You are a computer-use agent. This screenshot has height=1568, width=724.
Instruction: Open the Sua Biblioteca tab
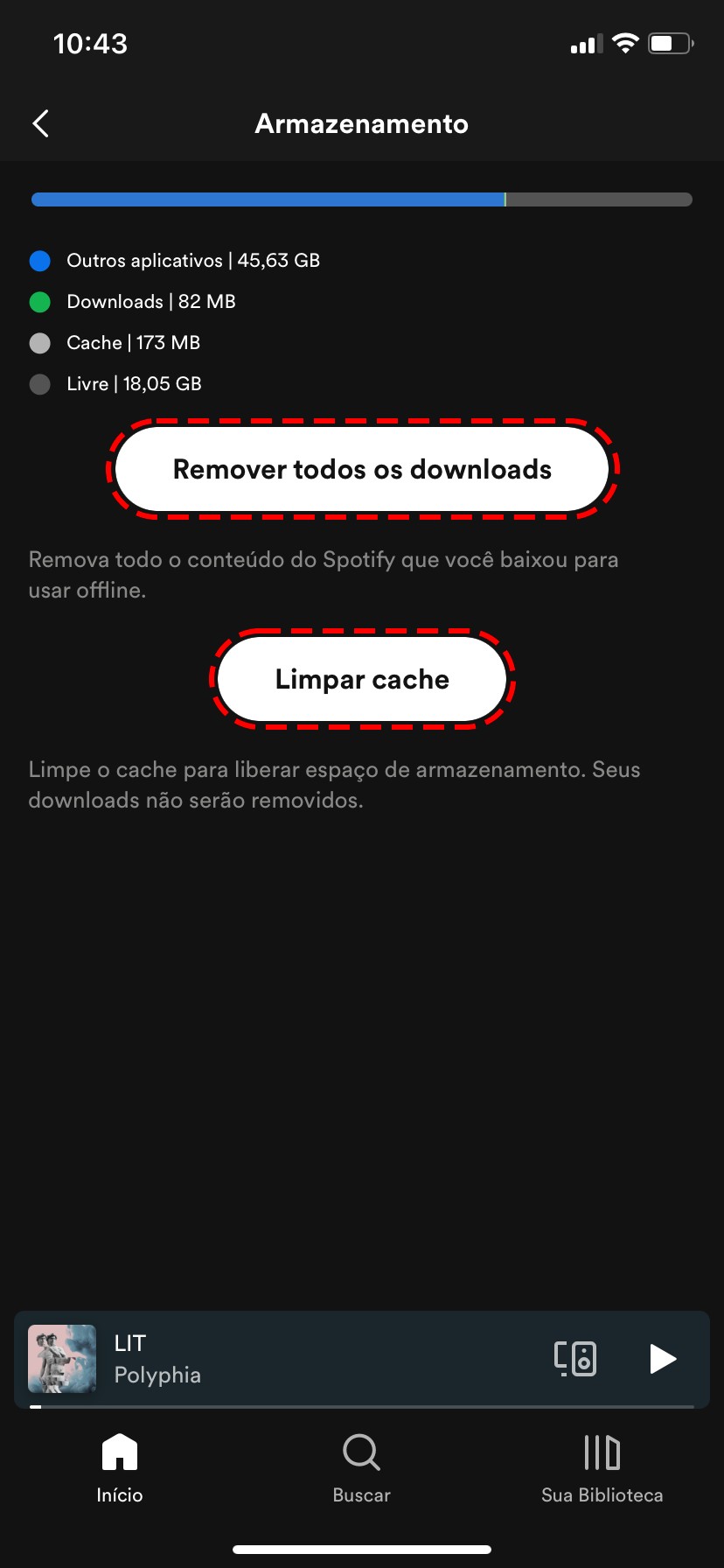pyautogui.click(x=602, y=1467)
